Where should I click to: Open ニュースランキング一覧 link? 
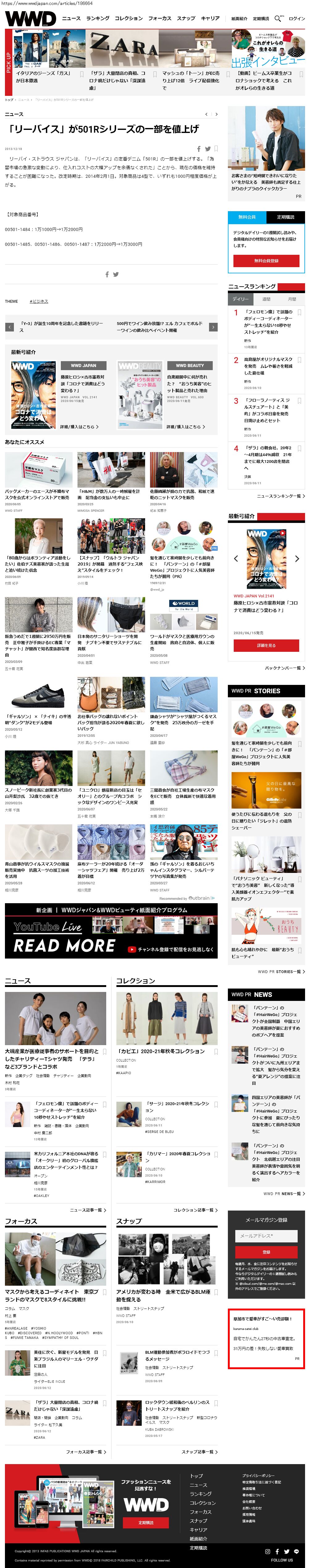[x=280, y=496]
